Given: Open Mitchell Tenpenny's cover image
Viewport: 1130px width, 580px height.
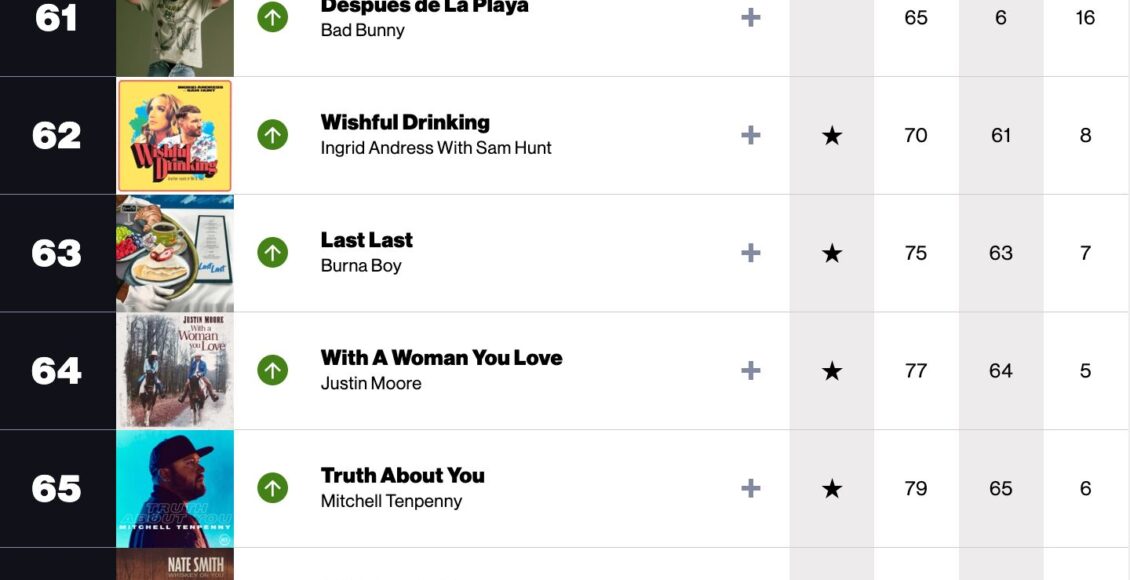Looking at the screenshot, I should point(175,488).
